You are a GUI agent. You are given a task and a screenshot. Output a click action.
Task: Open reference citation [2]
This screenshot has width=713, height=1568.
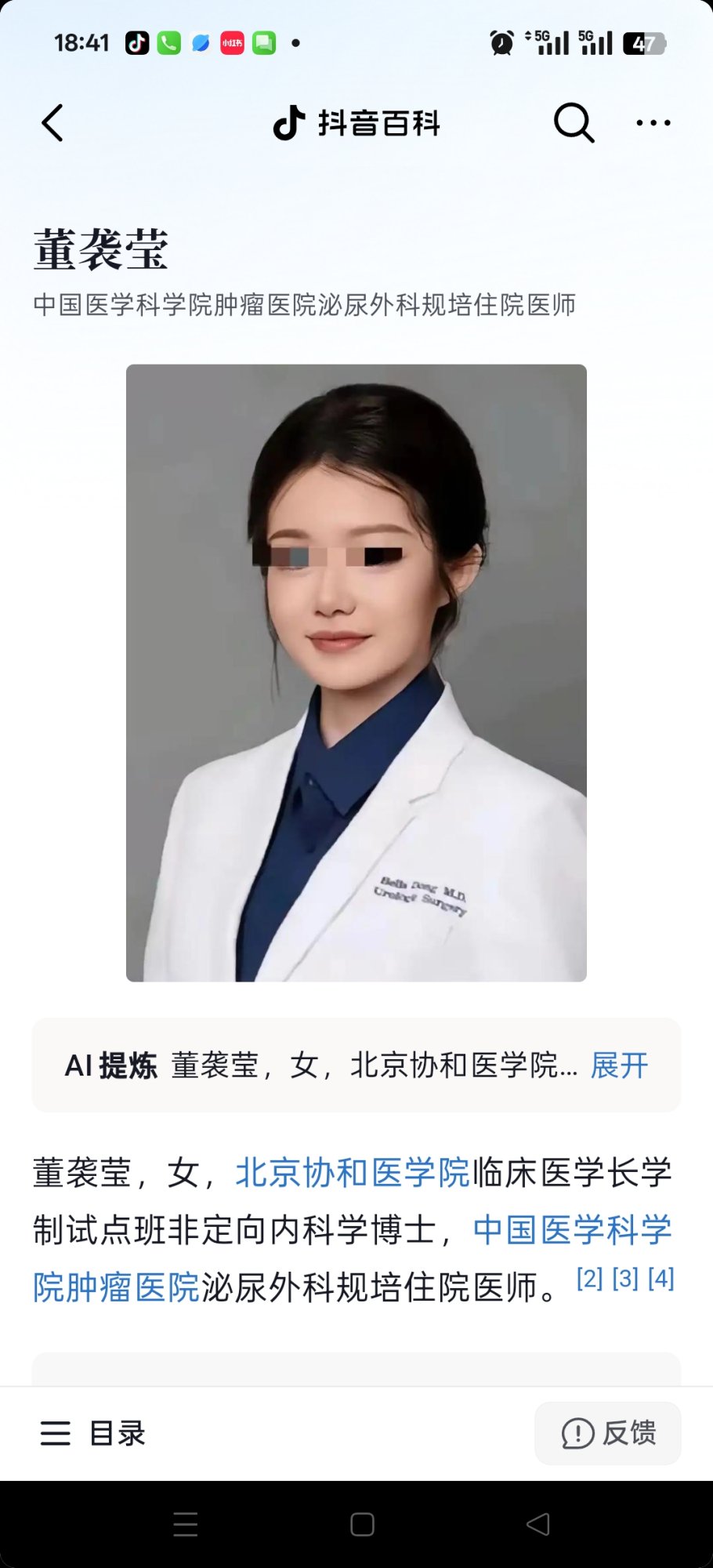[x=589, y=1279]
